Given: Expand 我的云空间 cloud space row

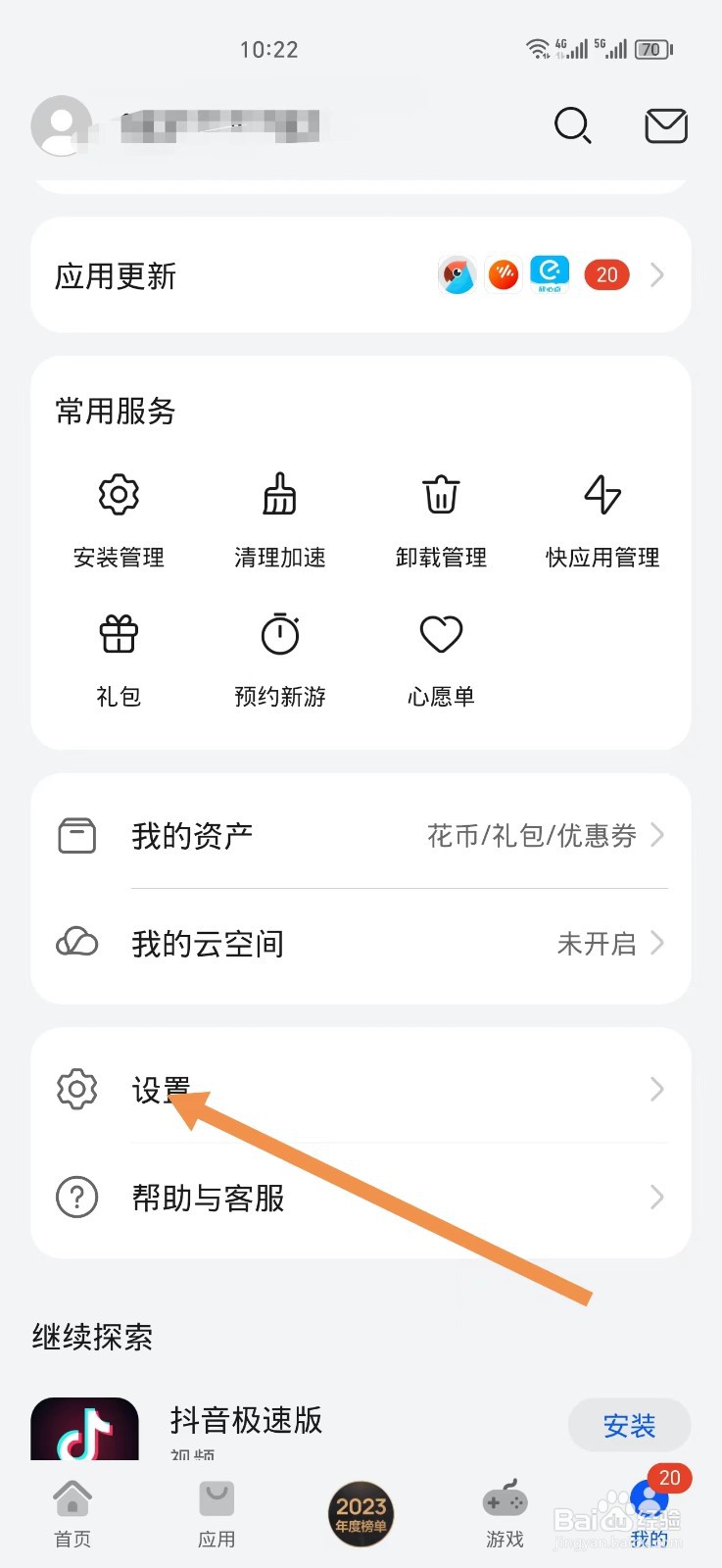Looking at the screenshot, I should pyautogui.click(x=657, y=944).
